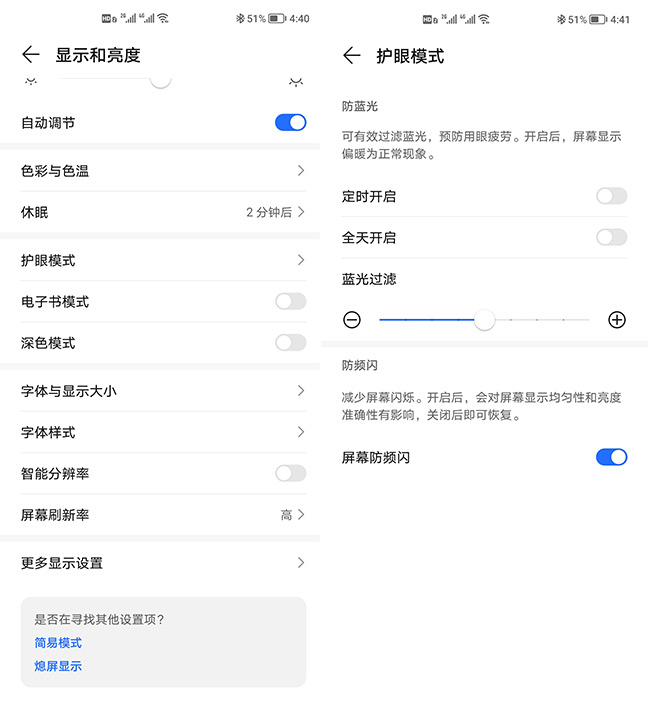Image resolution: width=654 pixels, height=708 pixels.
Task: Turn on 智能分辨率 switch
Action: pyautogui.click(x=290, y=473)
